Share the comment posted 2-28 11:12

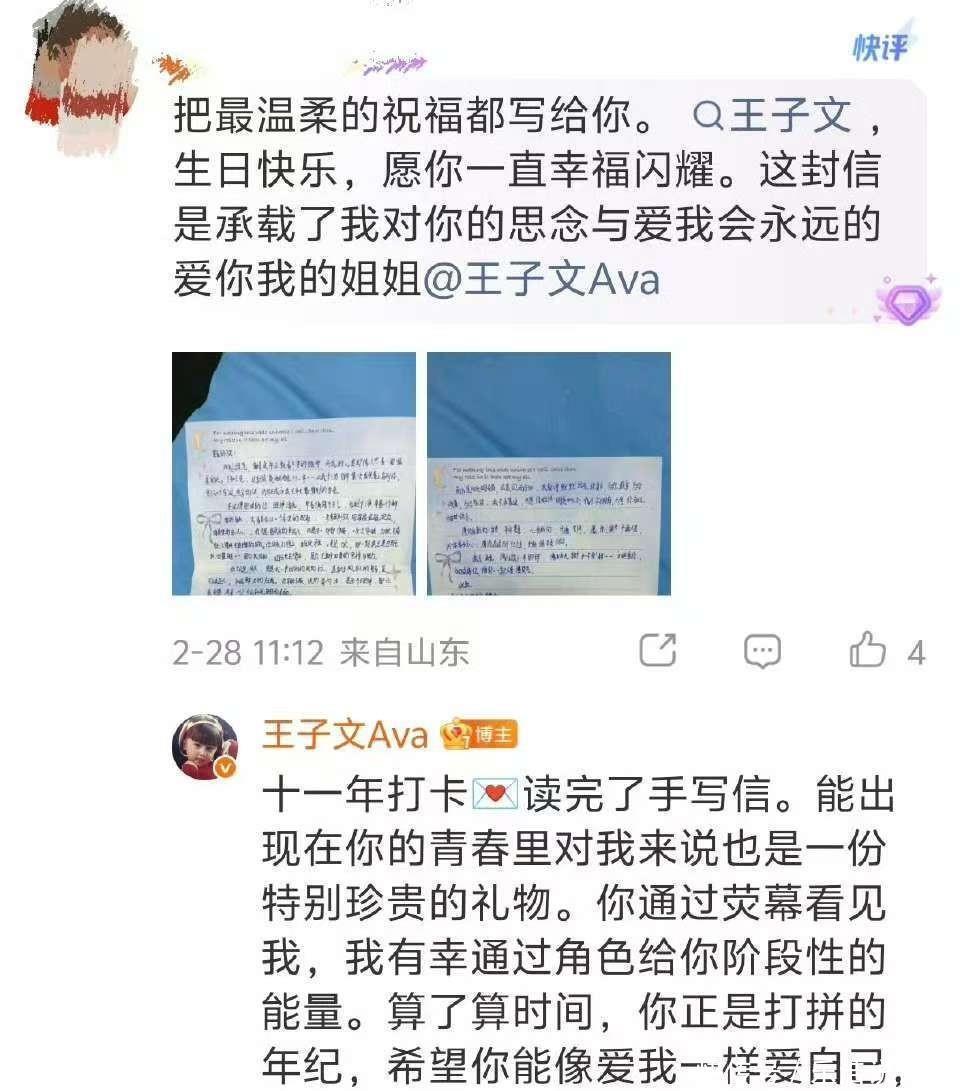pyautogui.click(x=657, y=651)
